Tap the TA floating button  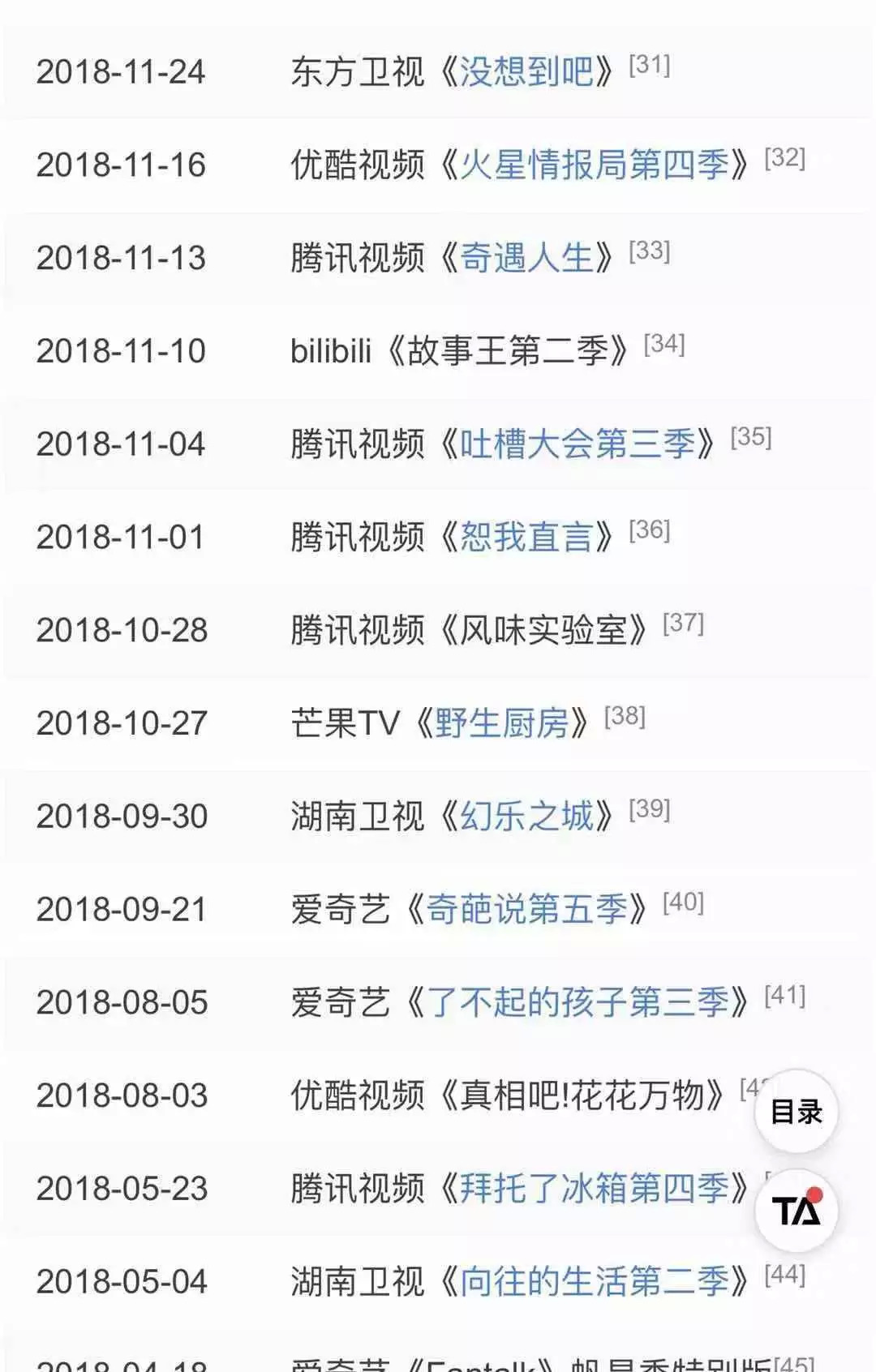point(796,1211)
